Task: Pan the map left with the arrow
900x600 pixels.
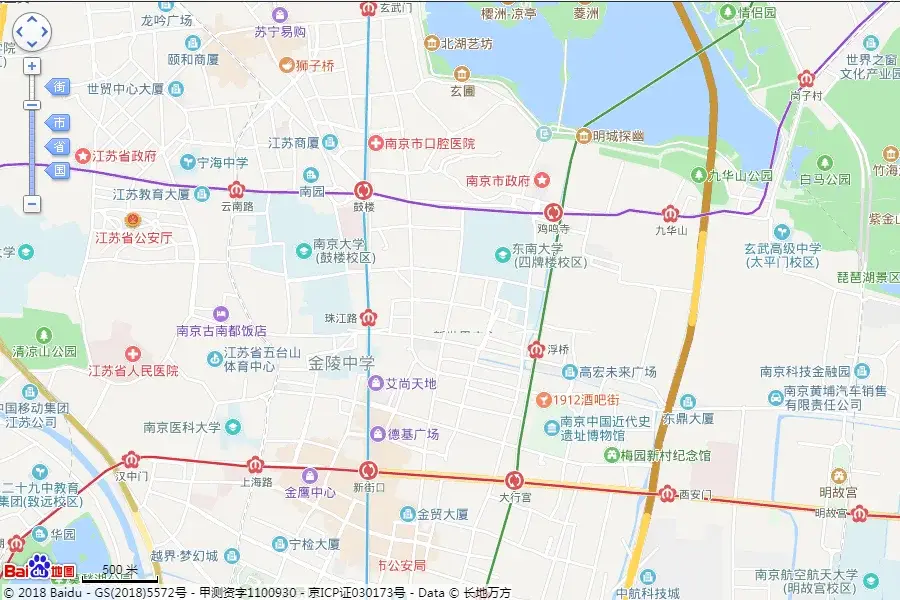Action: click(19, 31)
